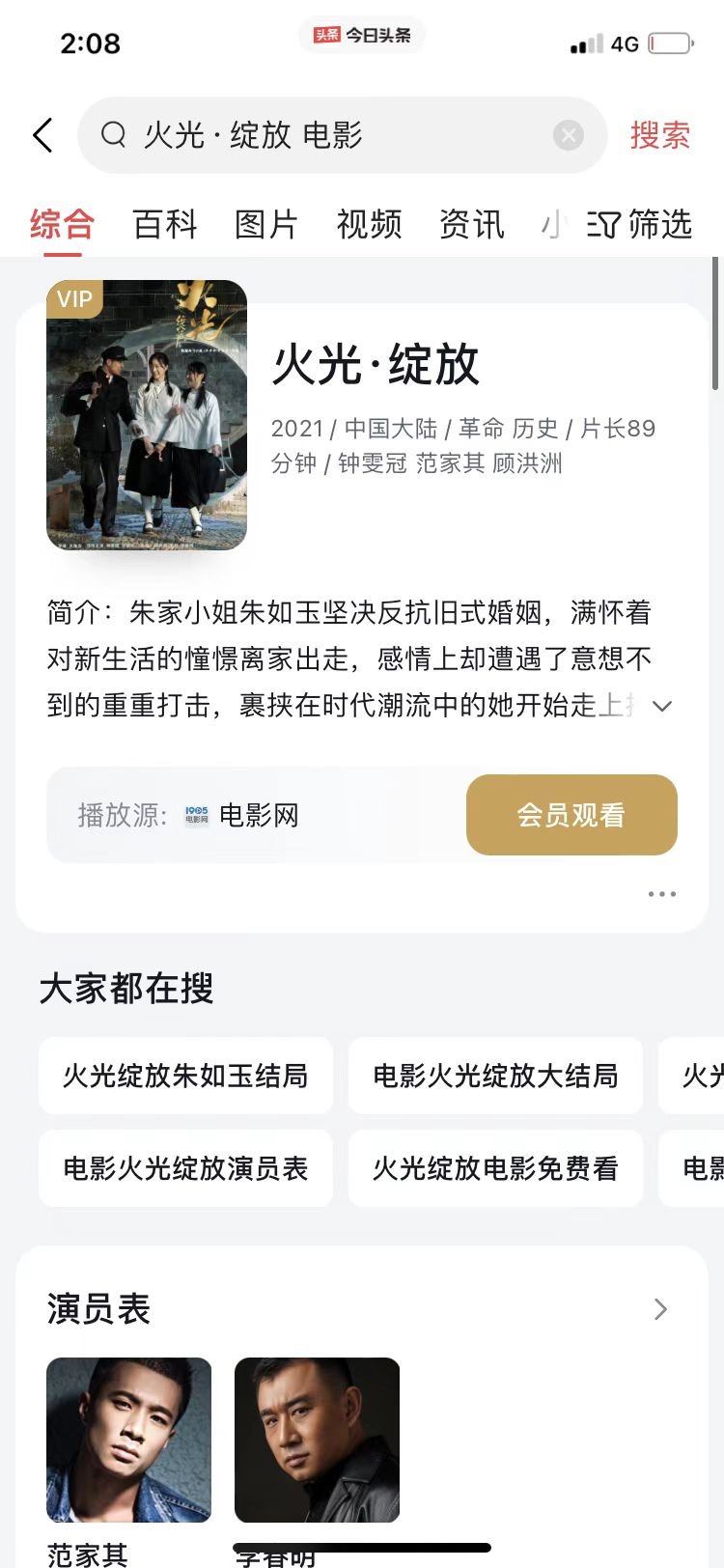The image size is (724, 1568).
Task: Open the 百科 tab
Action: pyautogui.click(x=164, y=225)
